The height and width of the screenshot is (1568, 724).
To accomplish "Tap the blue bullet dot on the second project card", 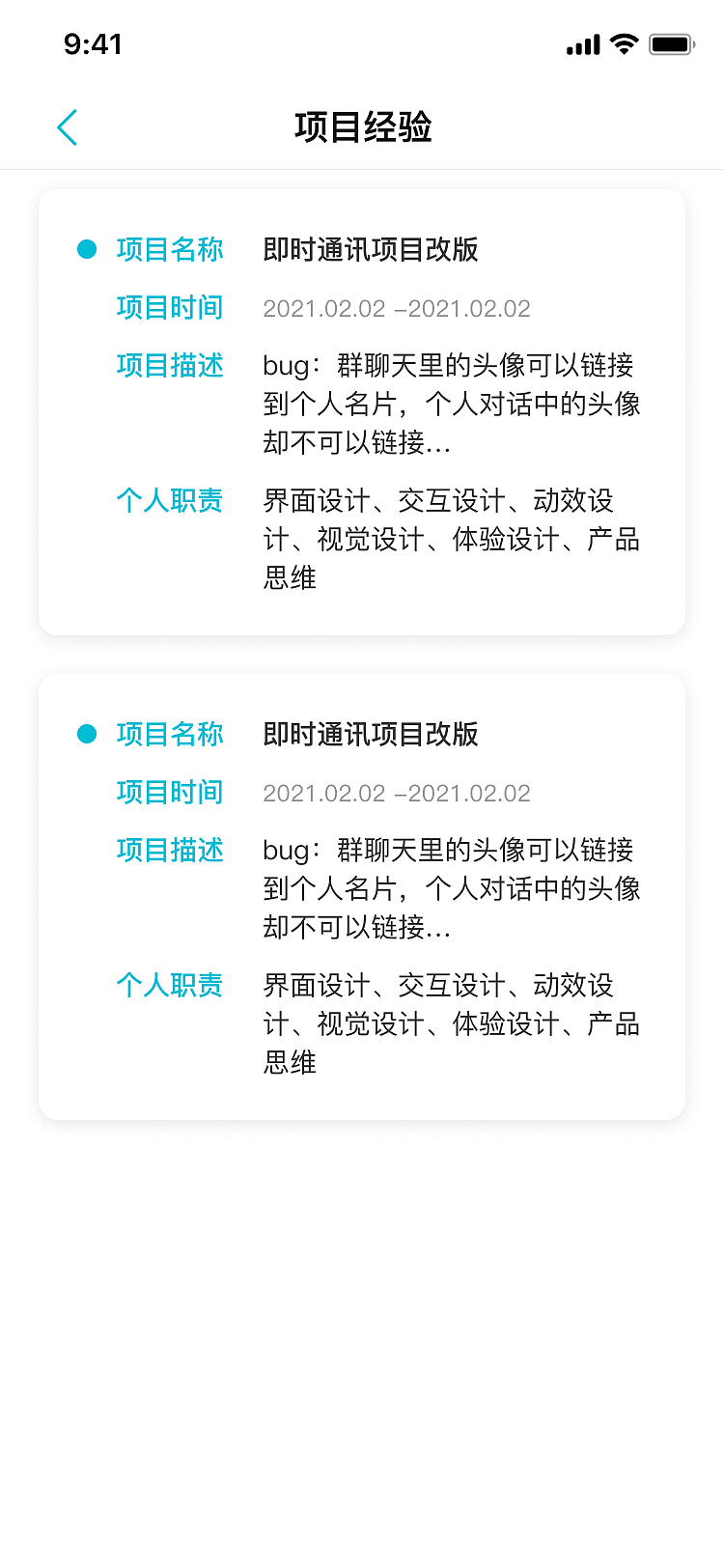I will (87, 734).
